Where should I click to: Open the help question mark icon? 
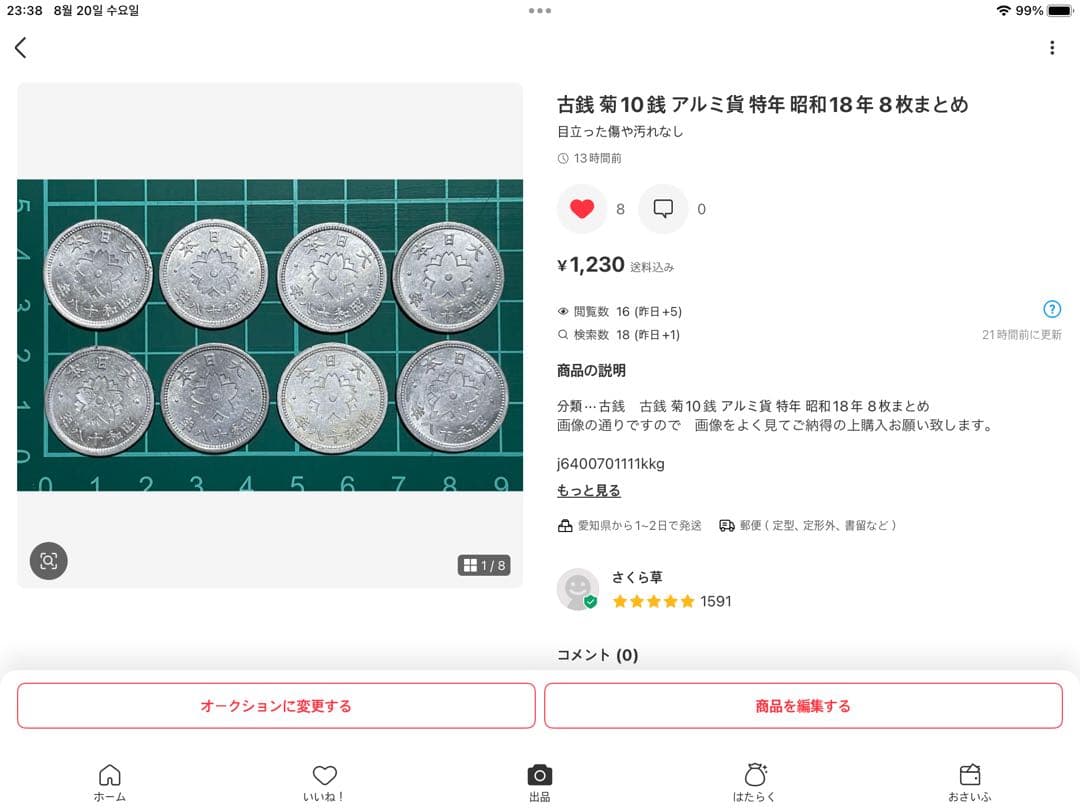coord(1052,310)
